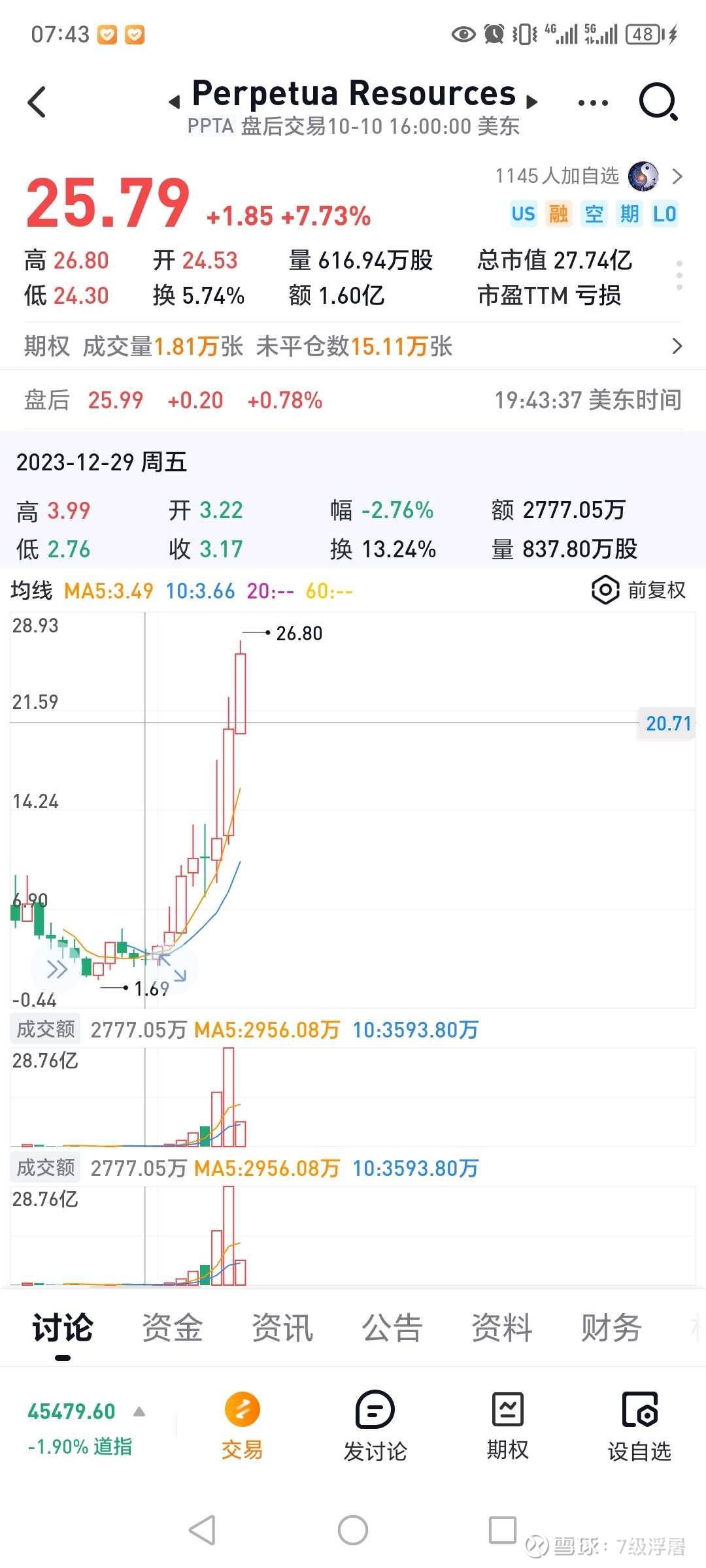Switch to the 资金 tab
This screenshot has height=1568, width=706.
(173, 1329)
